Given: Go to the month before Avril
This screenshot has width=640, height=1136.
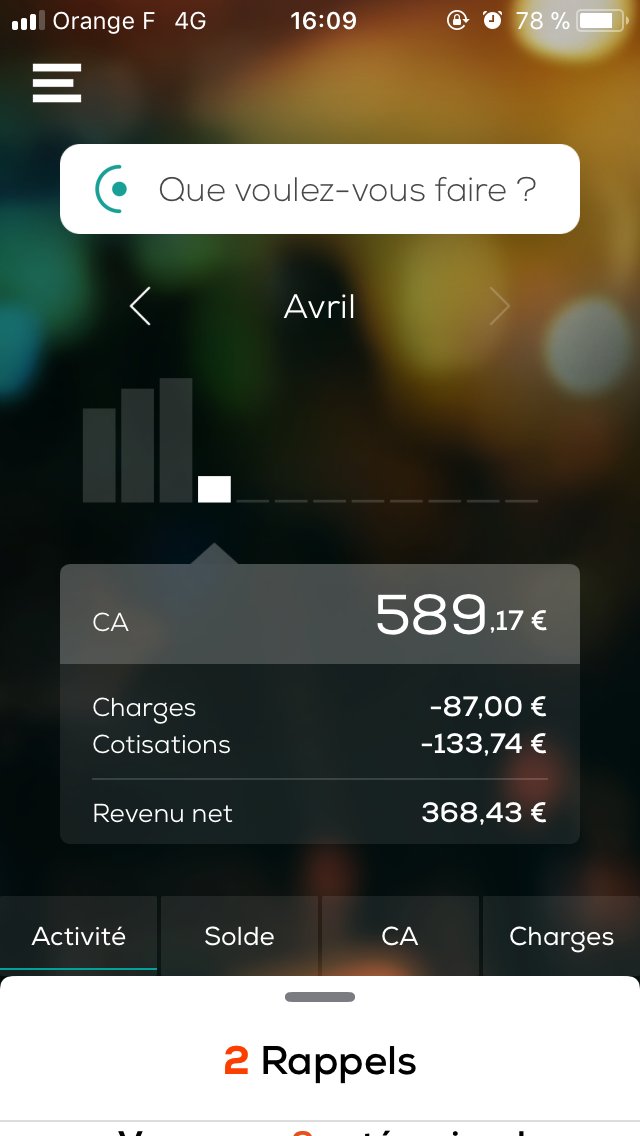Looking at the screenshot, I should point(140,306).
